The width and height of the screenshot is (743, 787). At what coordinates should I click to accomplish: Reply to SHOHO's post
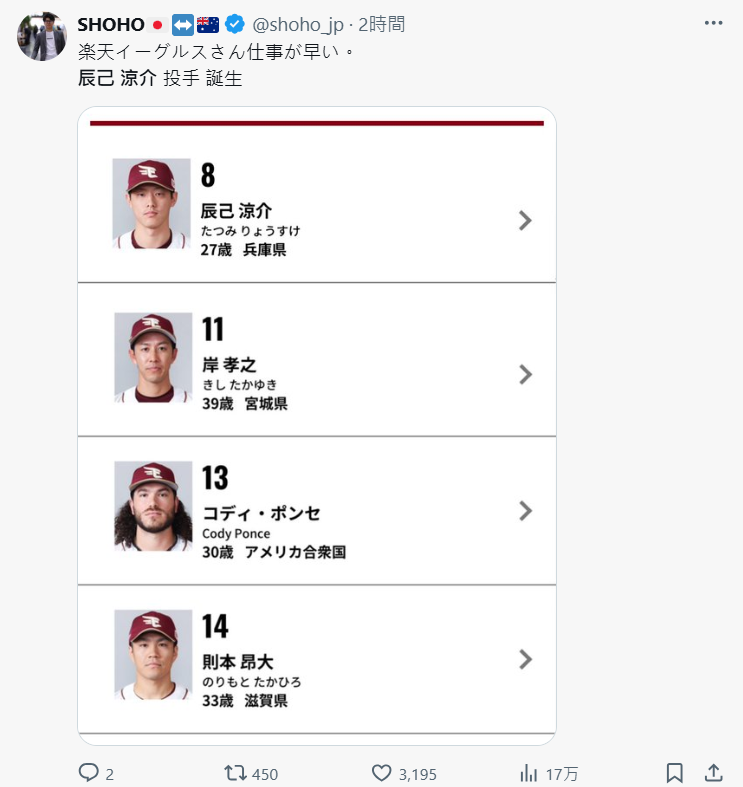click(89, 773)
